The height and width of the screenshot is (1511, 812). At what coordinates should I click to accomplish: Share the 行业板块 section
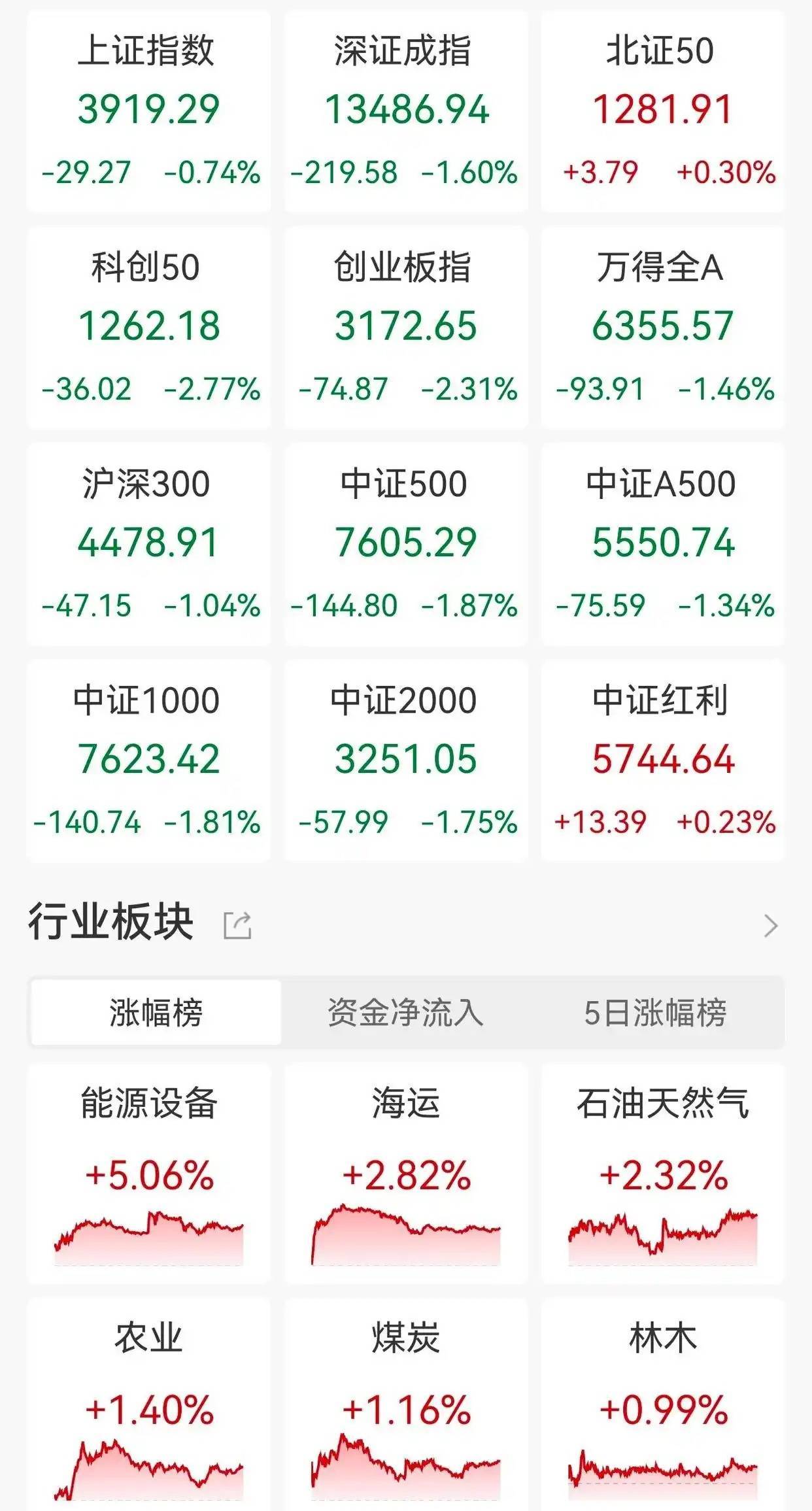pyautogui.click(x=237, y=926)
